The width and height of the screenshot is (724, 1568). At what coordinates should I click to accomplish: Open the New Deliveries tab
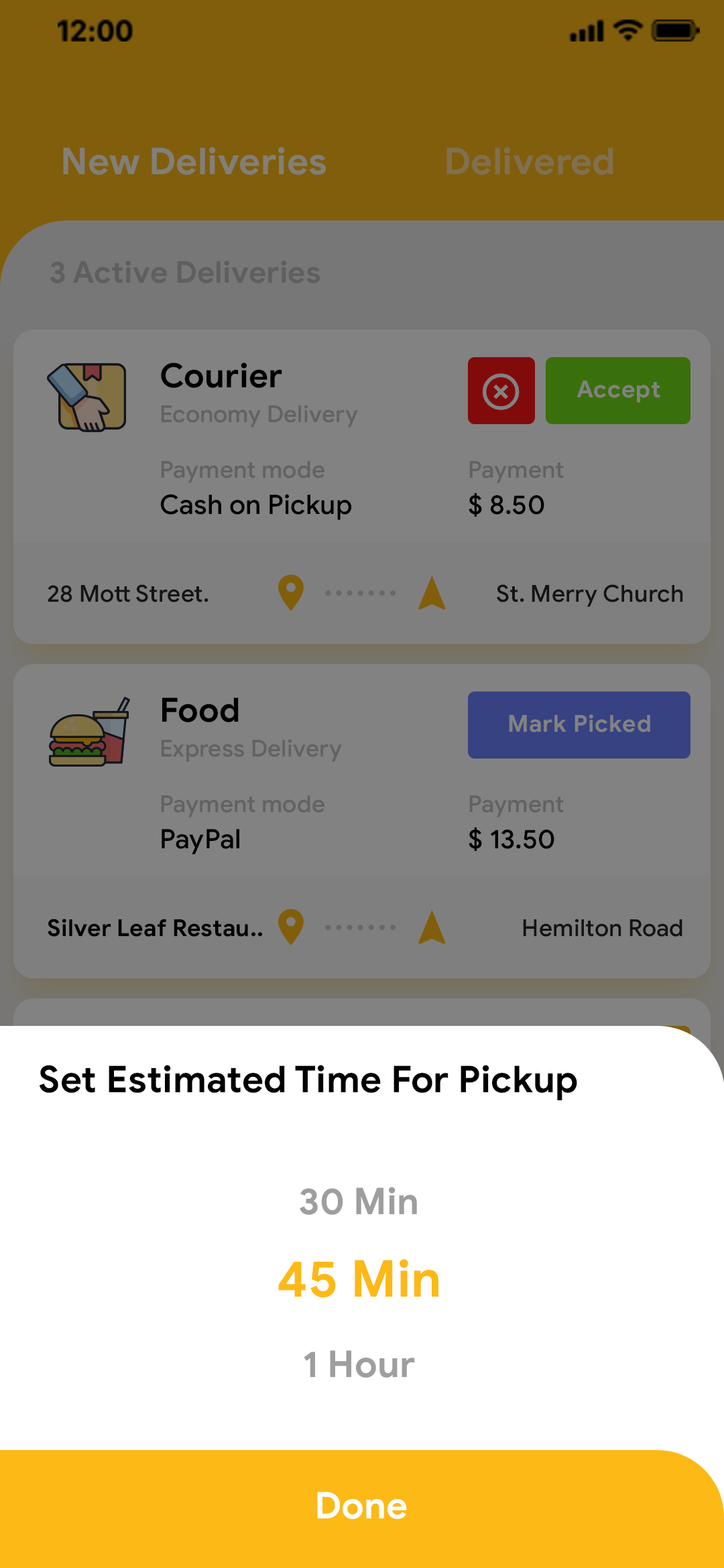pos(194,161)
